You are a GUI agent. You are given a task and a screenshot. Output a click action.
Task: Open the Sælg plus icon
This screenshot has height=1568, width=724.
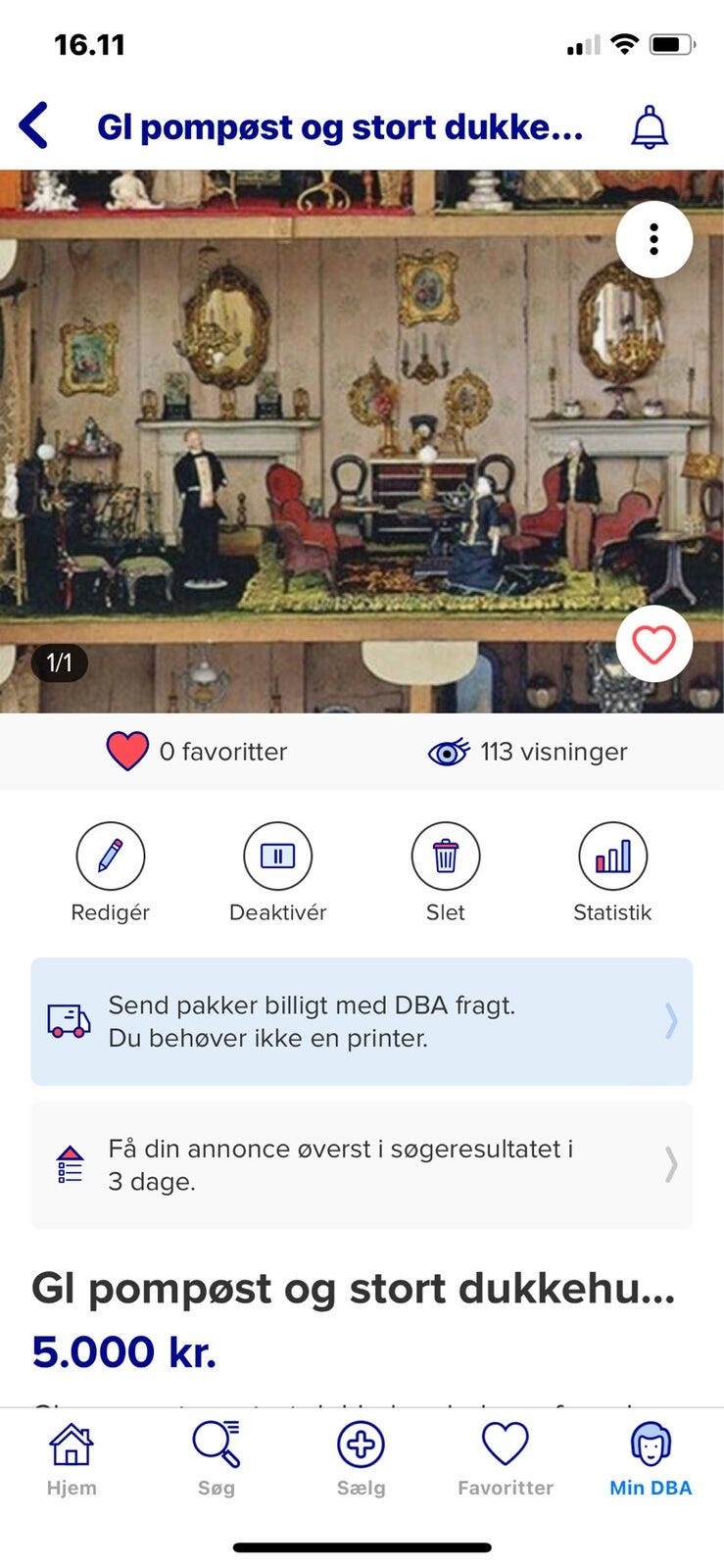pyautogui.click(x=362, y=1444)
